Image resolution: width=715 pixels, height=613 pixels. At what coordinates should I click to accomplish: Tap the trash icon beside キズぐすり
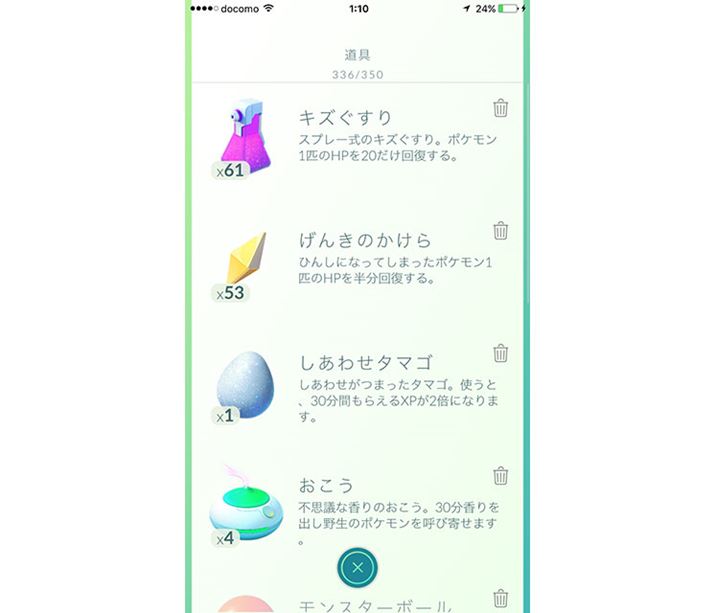pos(501,108)
